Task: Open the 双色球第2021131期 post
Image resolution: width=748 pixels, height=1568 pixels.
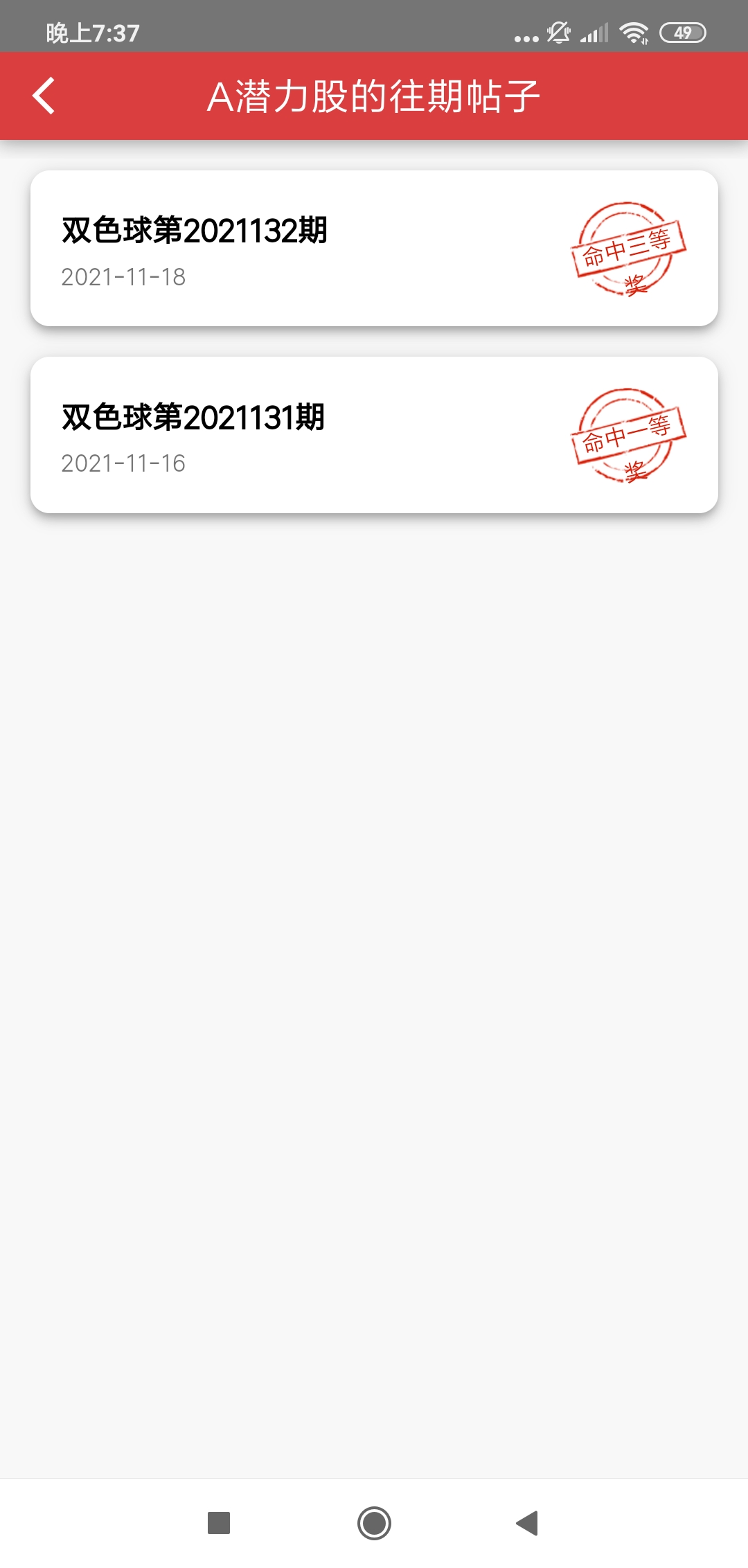Action: tap(374, 435)
